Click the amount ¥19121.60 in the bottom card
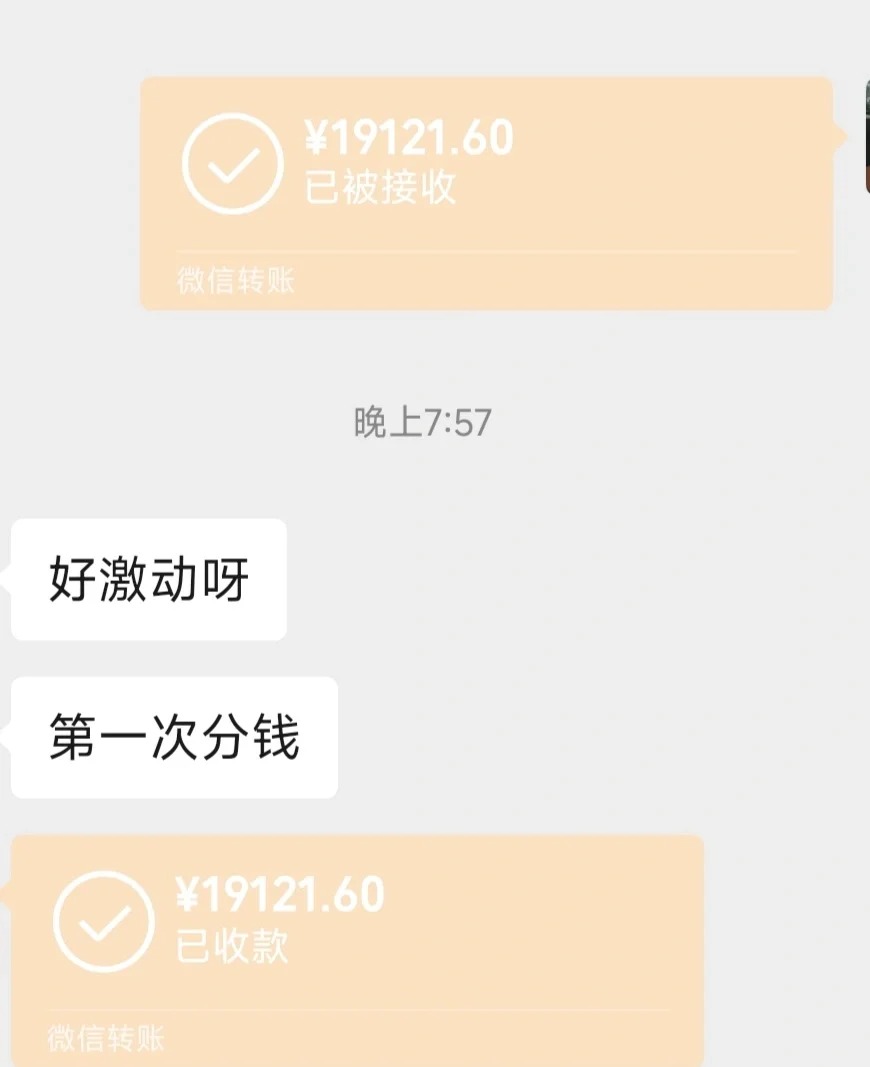 click(x=280, y=897)
